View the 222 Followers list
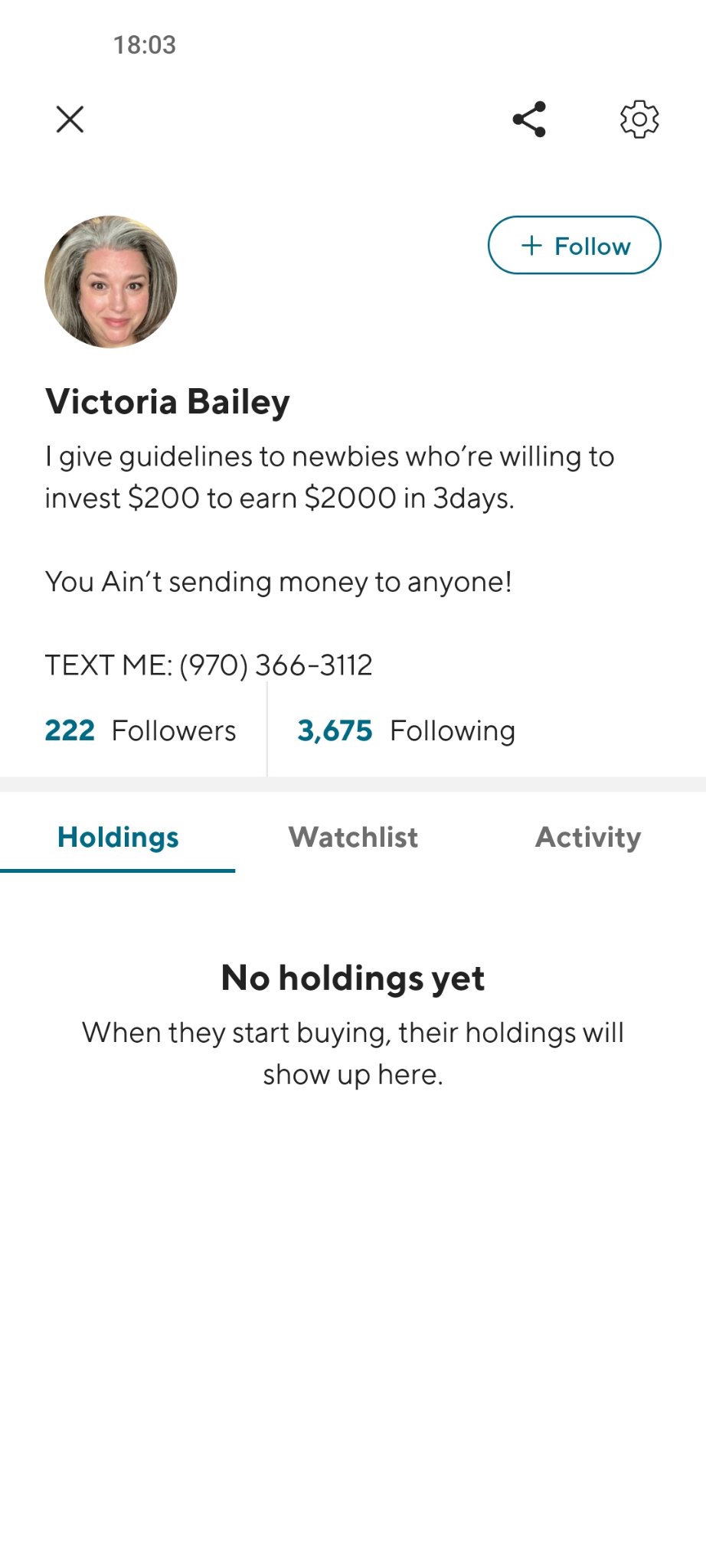 pos(141,730)
